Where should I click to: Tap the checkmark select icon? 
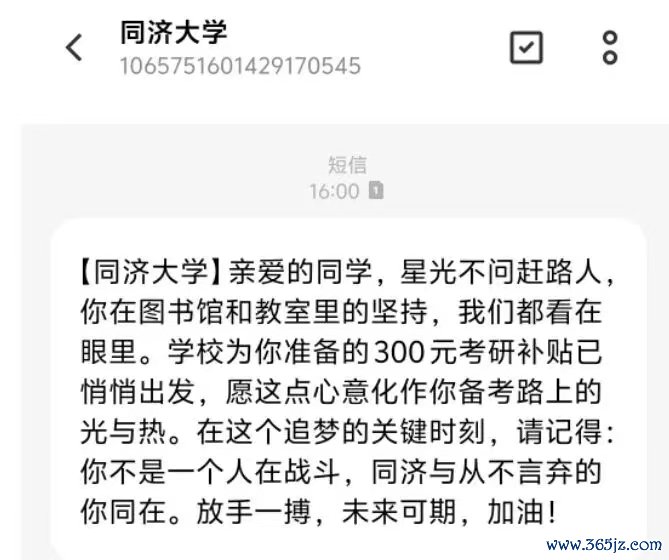526,47
